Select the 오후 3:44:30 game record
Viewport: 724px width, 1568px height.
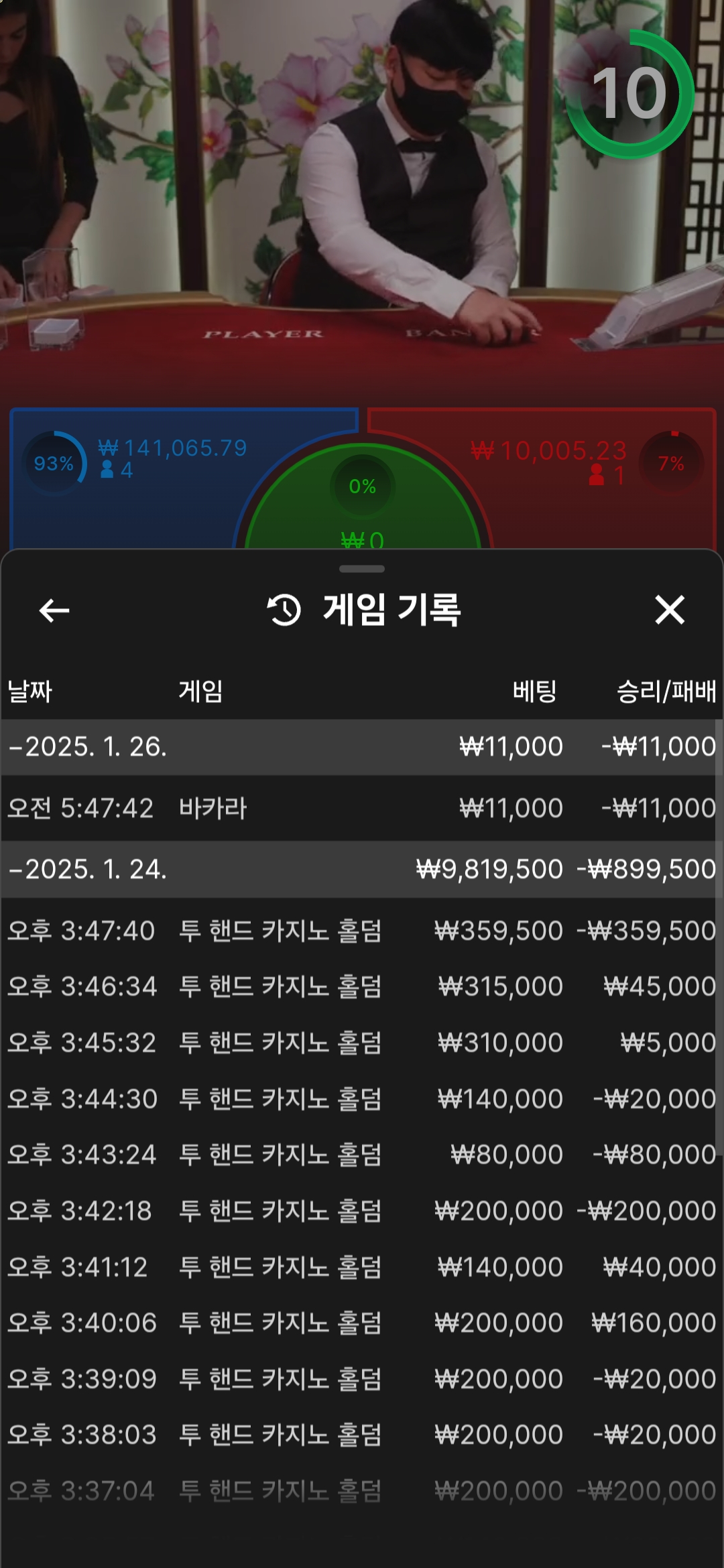(362, 1100)
